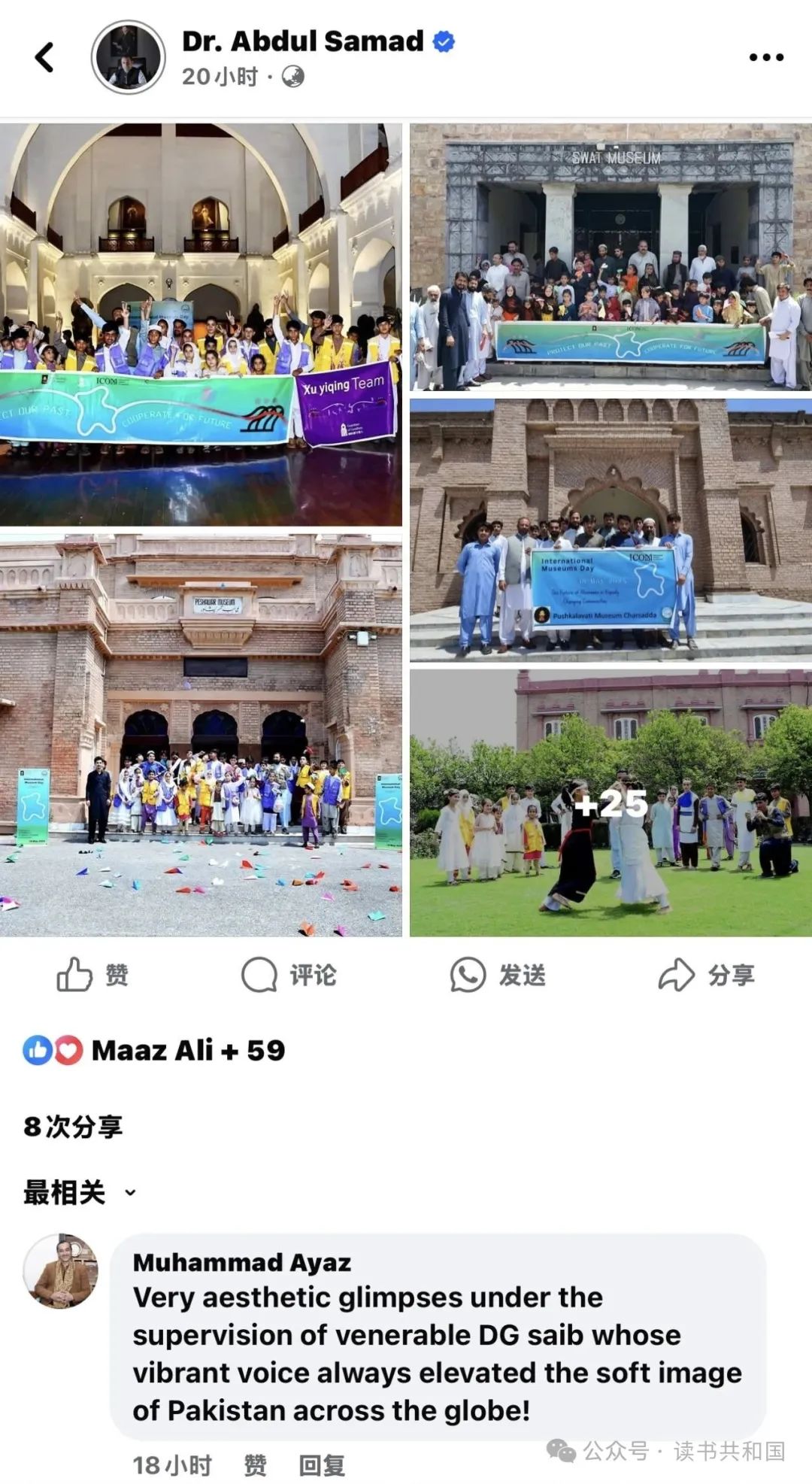812x1484 pixels.
Task: View the Swat Museum group photo
Action: 611,256
